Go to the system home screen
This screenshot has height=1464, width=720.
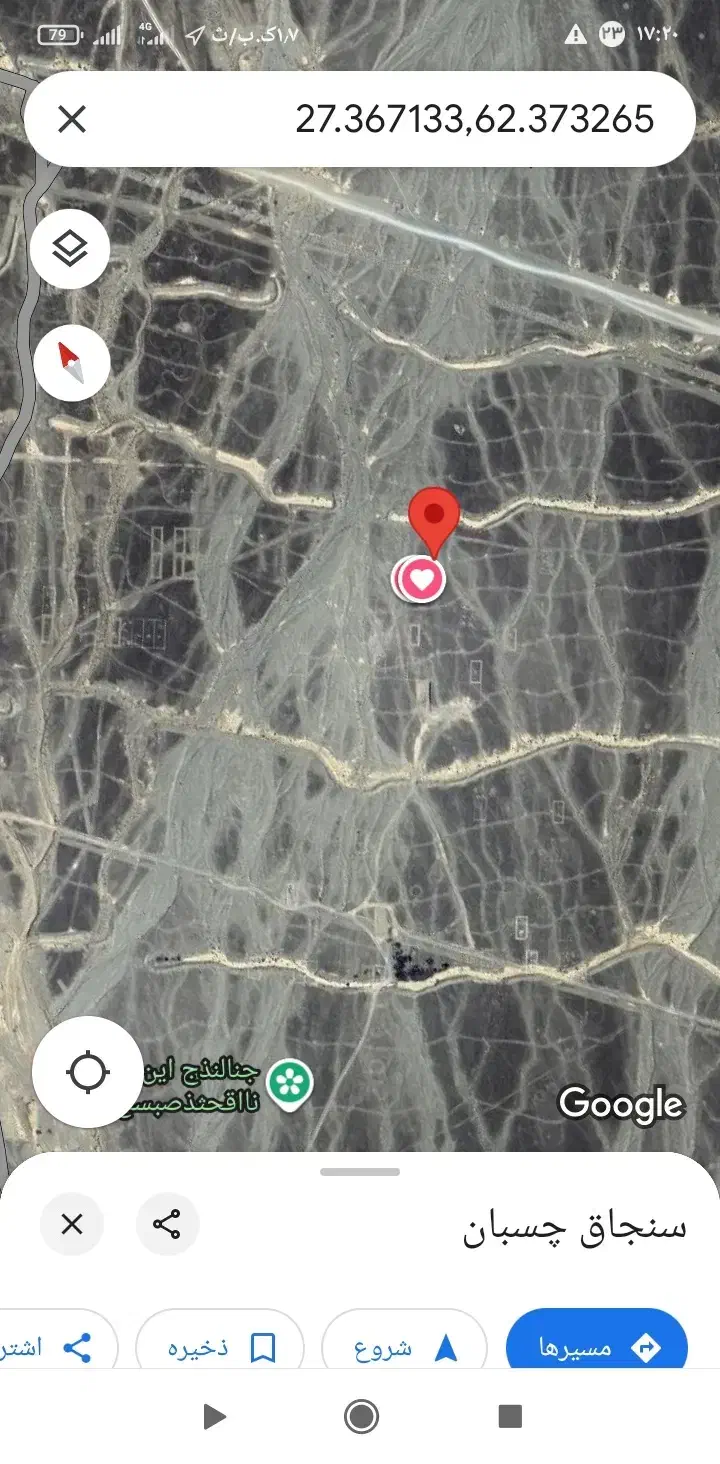(x=360, y=1416)
